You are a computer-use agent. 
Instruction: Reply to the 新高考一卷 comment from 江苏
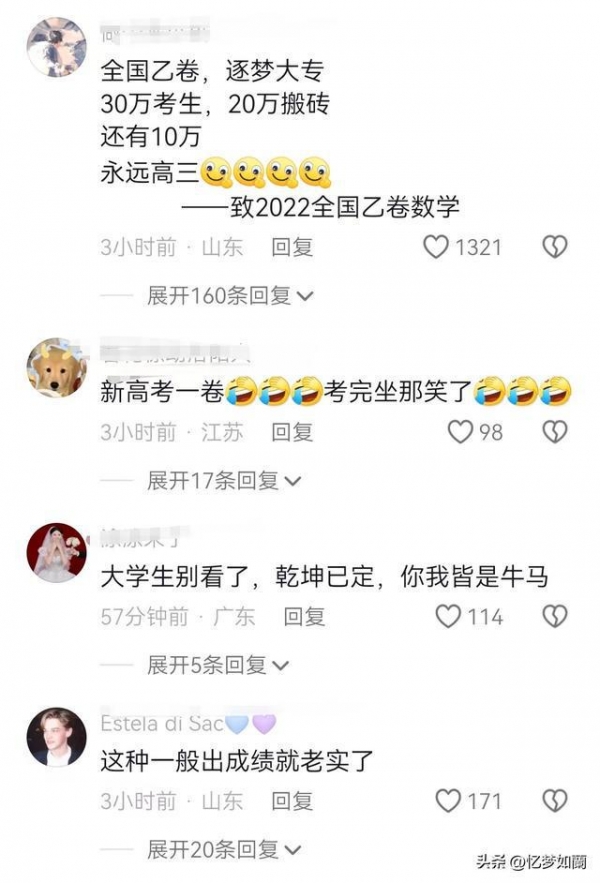coord(293,432)
